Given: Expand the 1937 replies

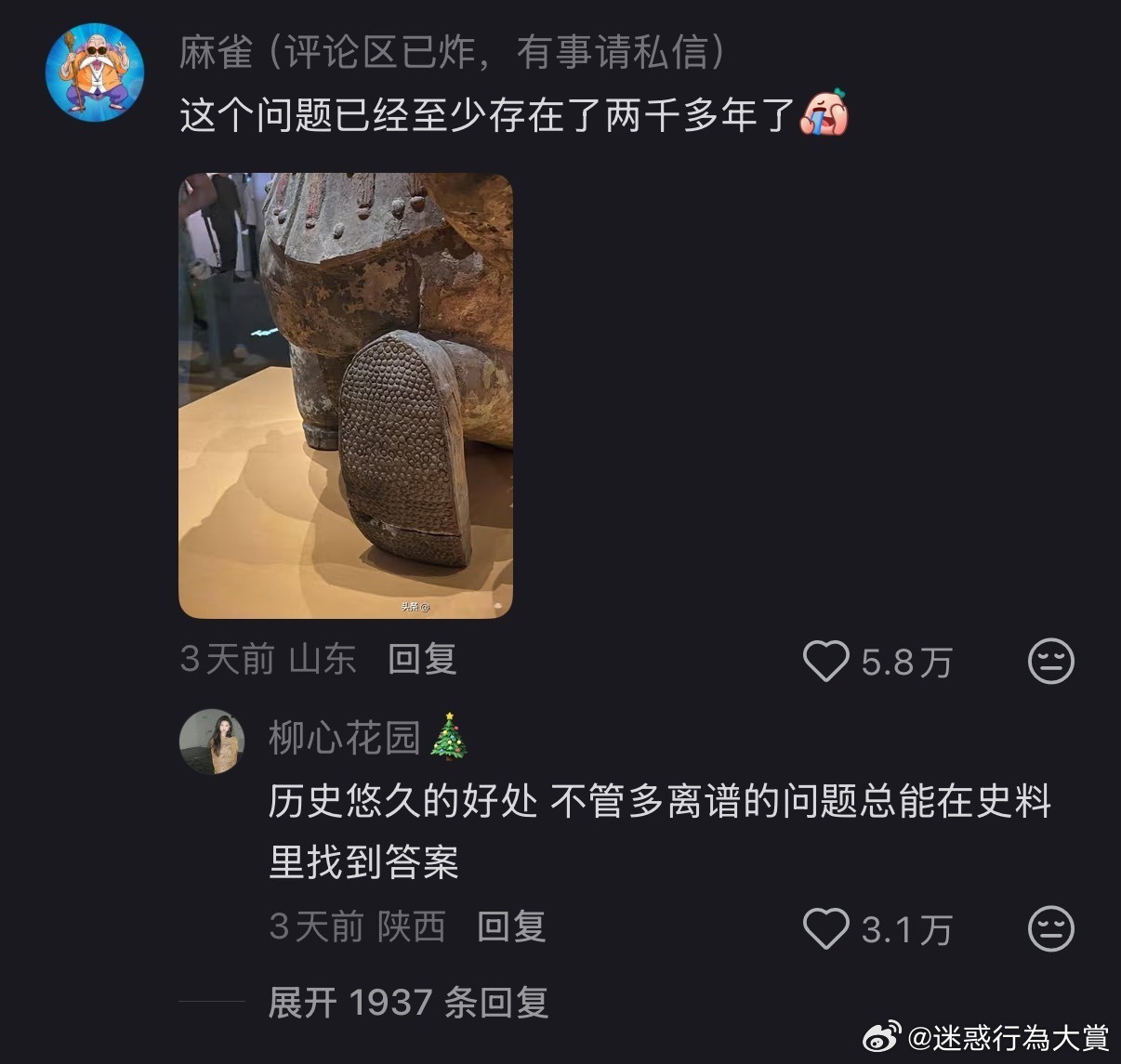Looking at the screenshot, I should pos(407,1003).
